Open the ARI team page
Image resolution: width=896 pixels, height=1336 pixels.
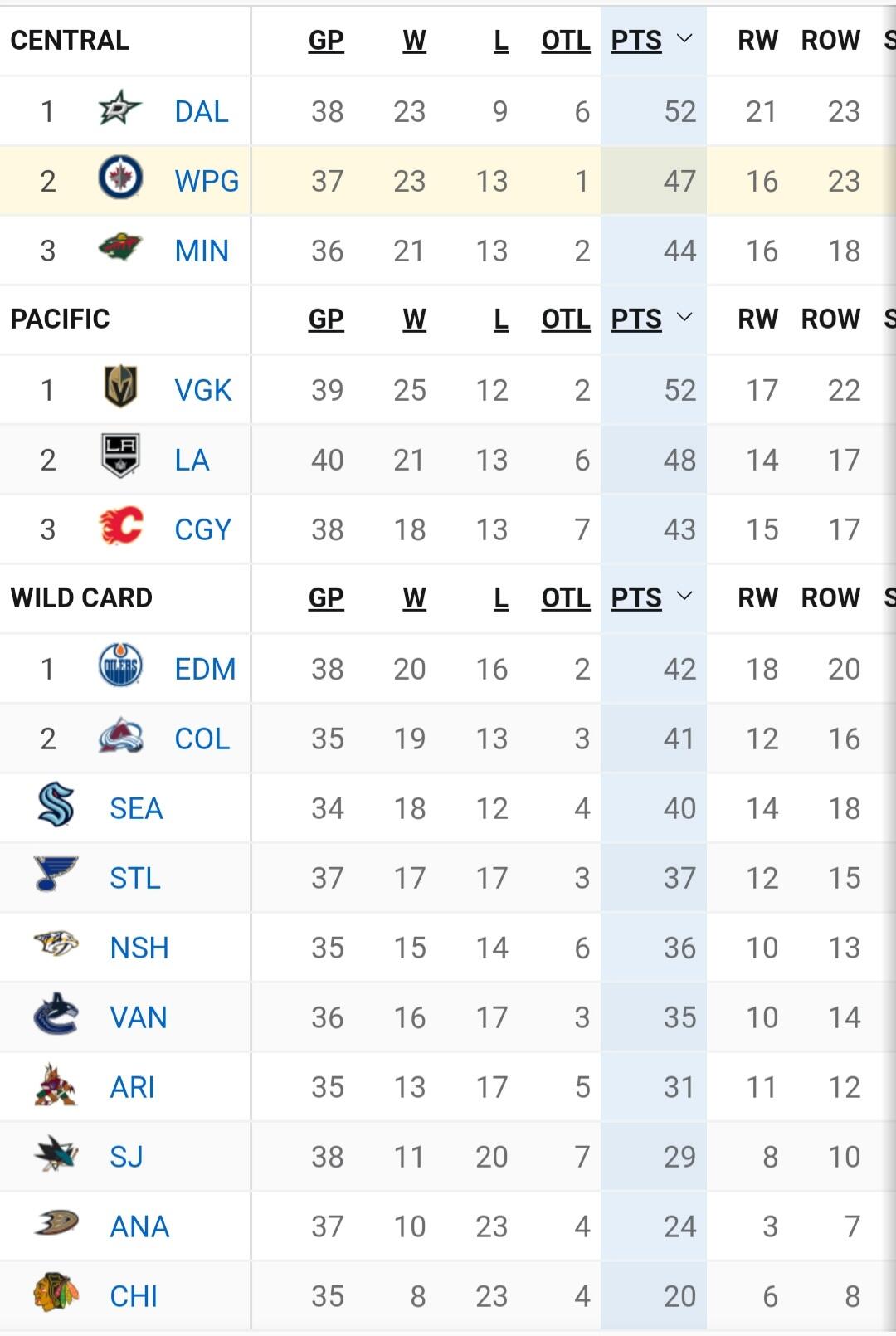(x=133, y=1087)
